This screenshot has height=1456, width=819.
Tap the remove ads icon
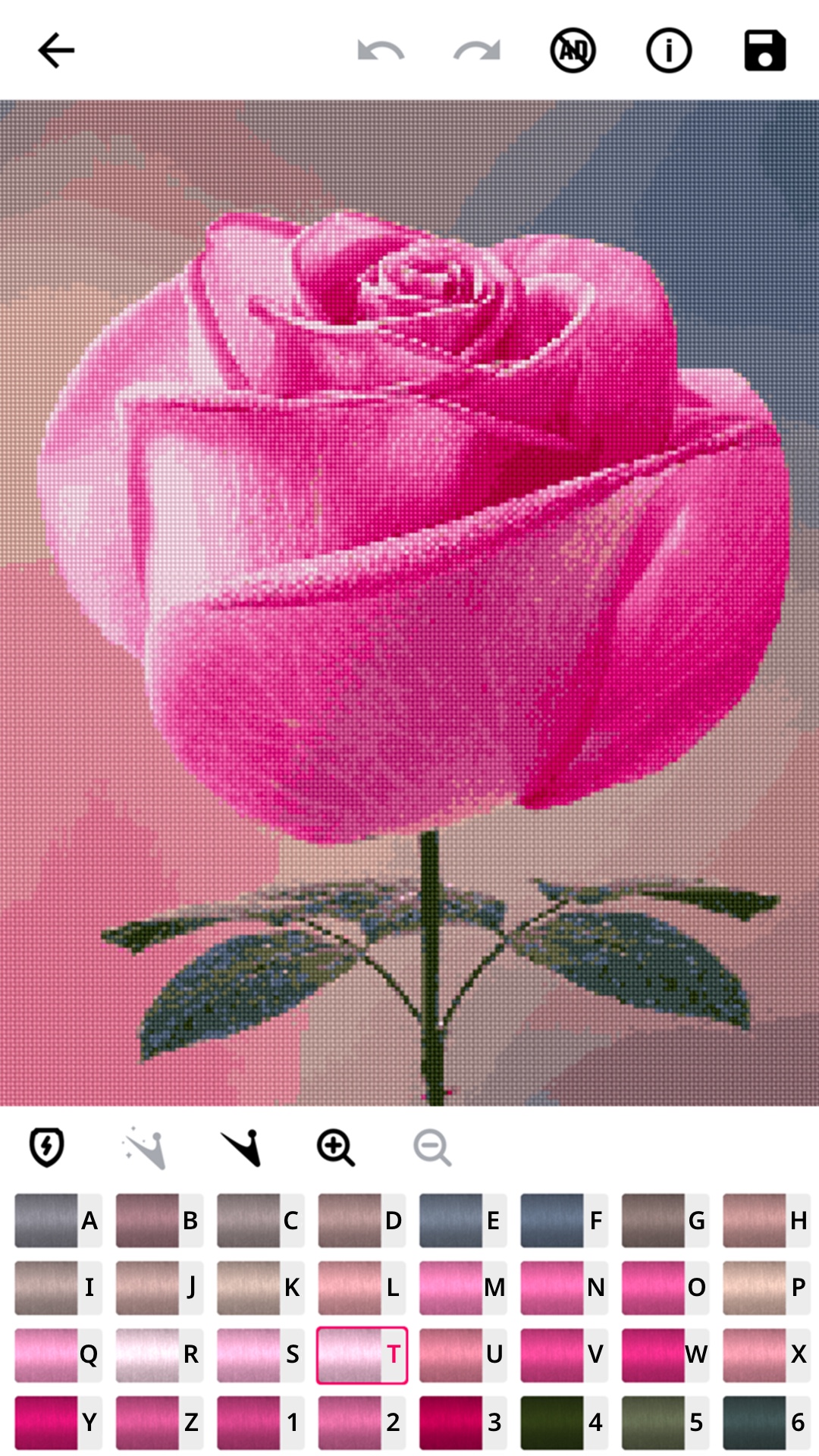pyautogui.click(x=573, y=51)
